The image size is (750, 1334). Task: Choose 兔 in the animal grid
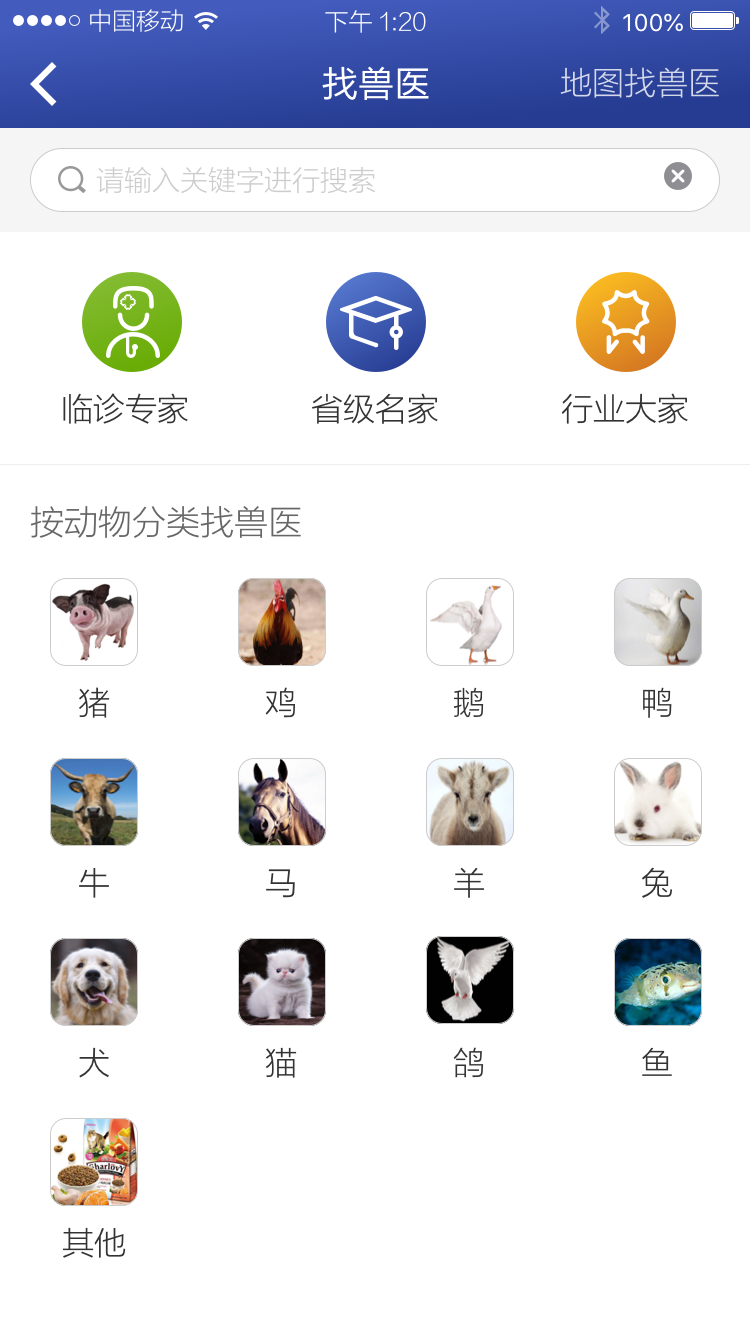tap(658, 802)
